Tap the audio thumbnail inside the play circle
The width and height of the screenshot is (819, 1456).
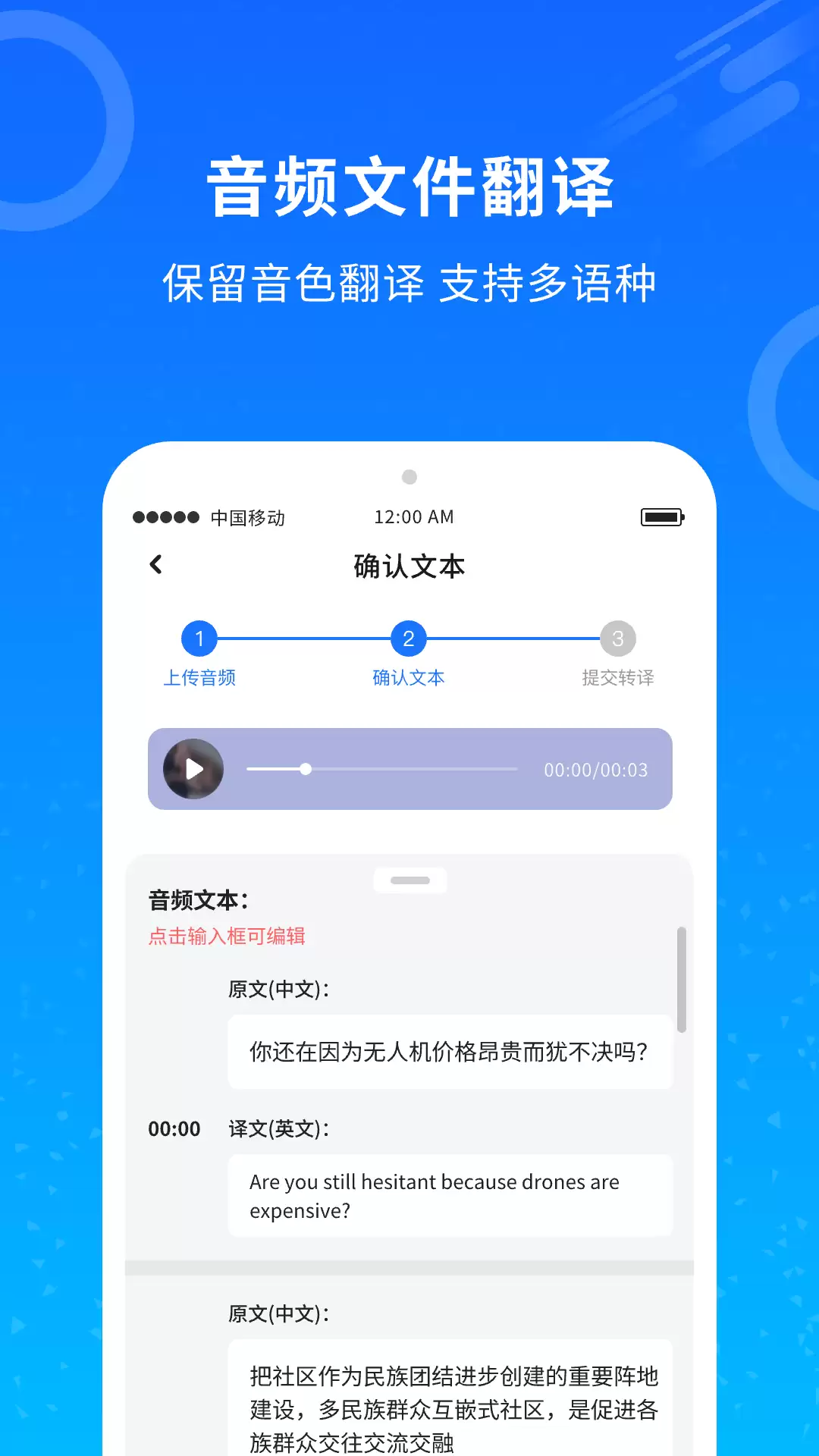(194, 769)
